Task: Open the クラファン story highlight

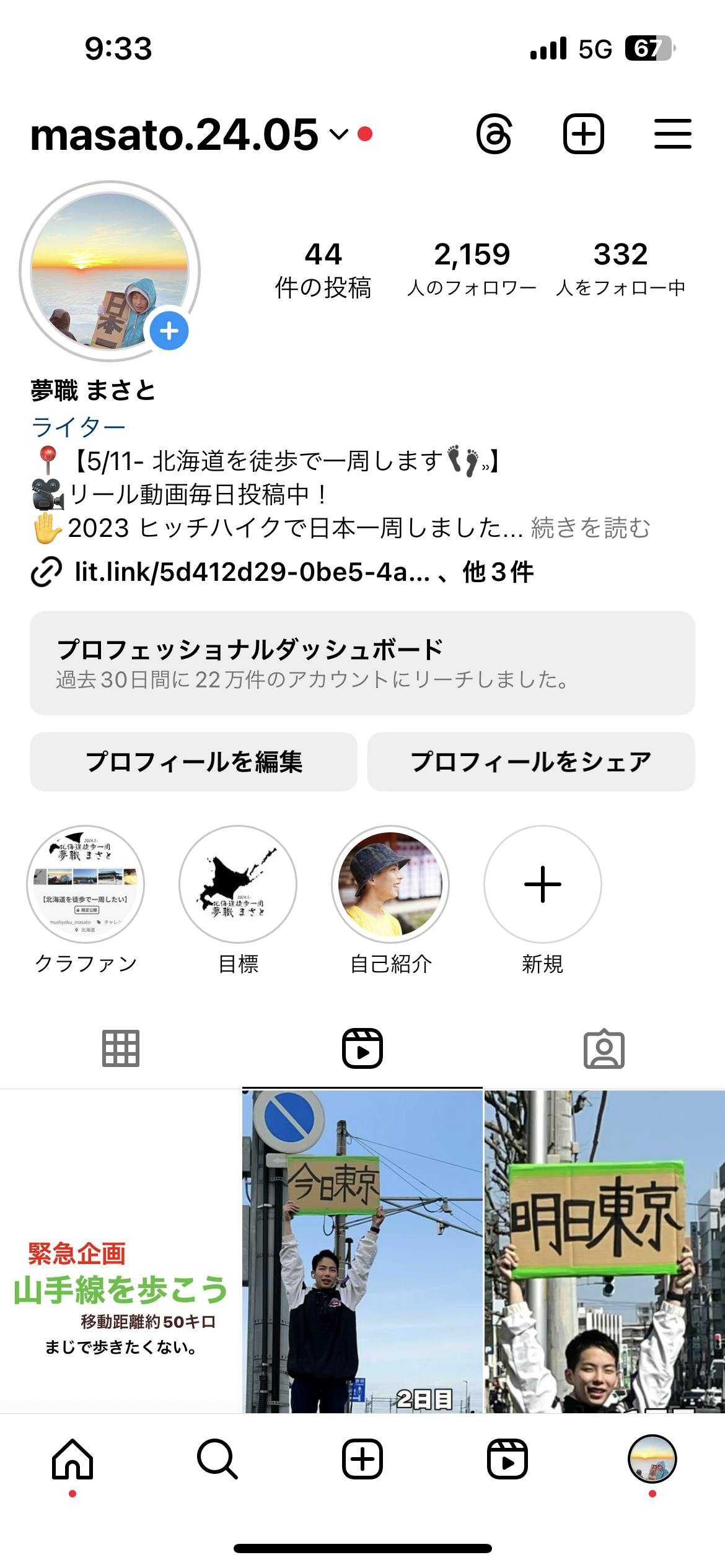Action: [x=86, y=884]
